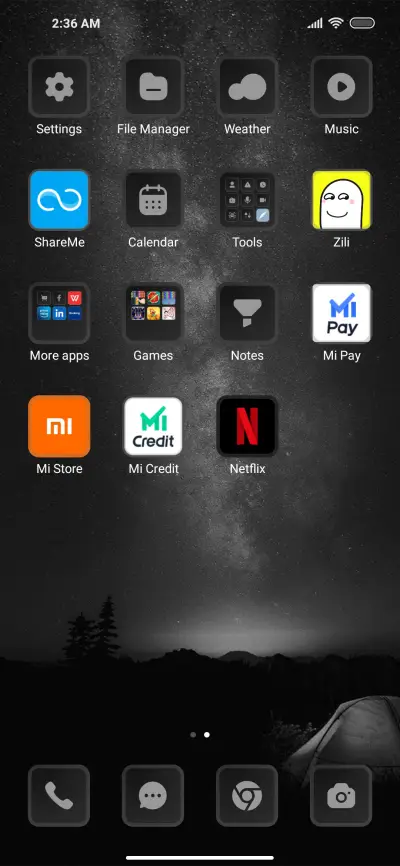Launch Chrome browser from the dock
Viewport: 400px width, 866px height.
coord(247,796)
